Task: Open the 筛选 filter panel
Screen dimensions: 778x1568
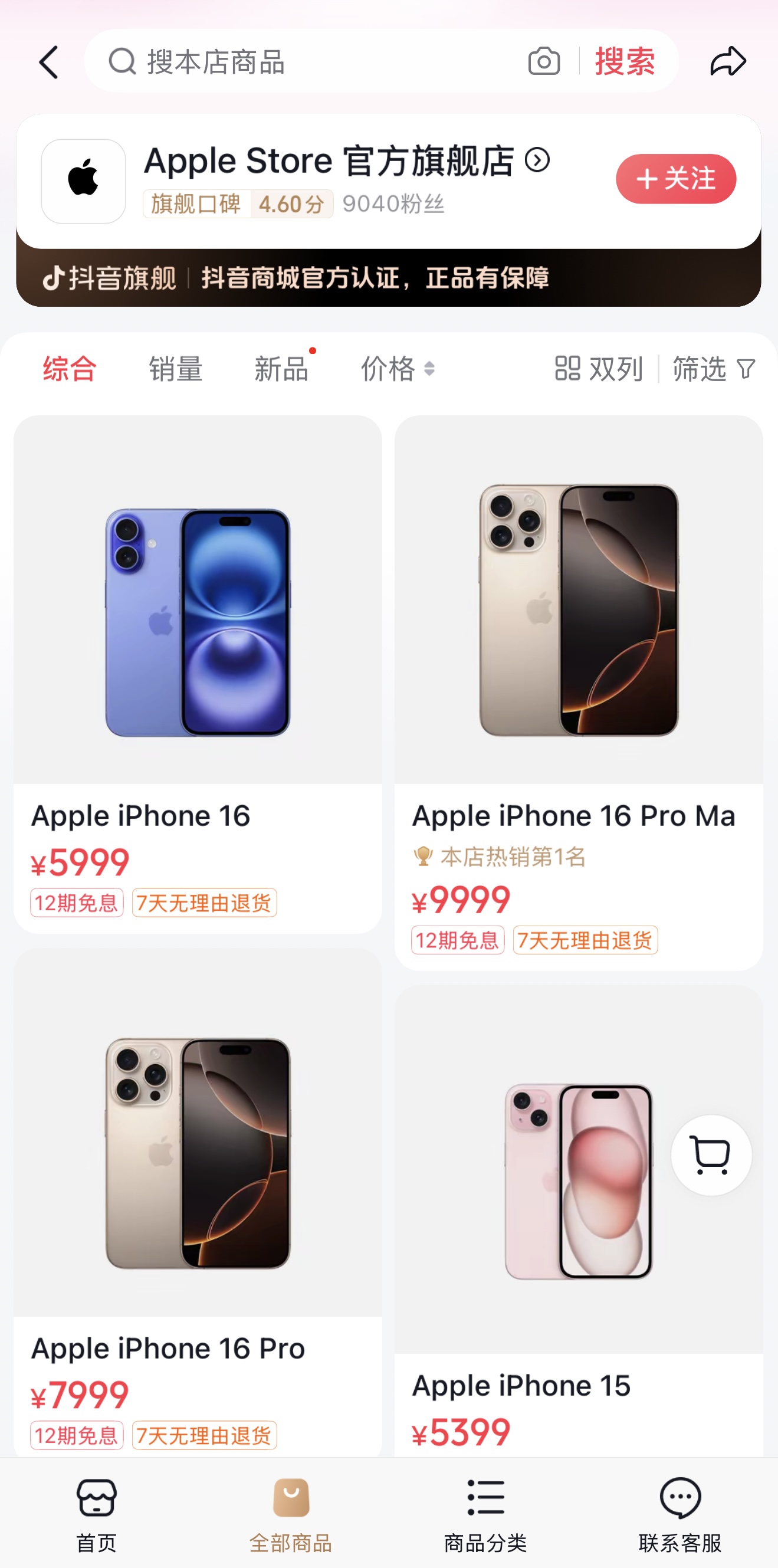Action: (711, 368)
